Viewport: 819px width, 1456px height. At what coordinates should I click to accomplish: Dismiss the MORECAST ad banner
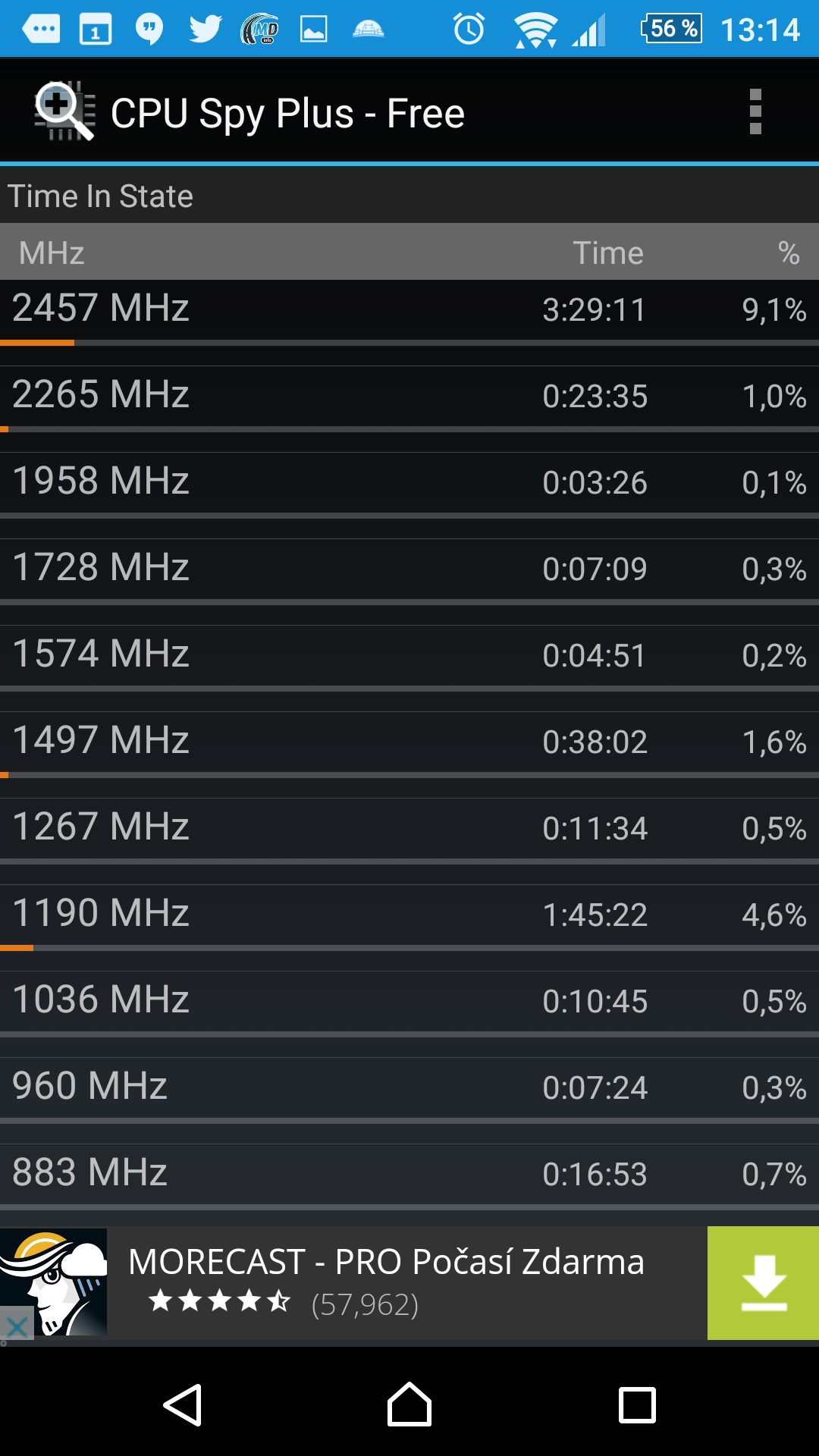click(x=17, y=1325)
